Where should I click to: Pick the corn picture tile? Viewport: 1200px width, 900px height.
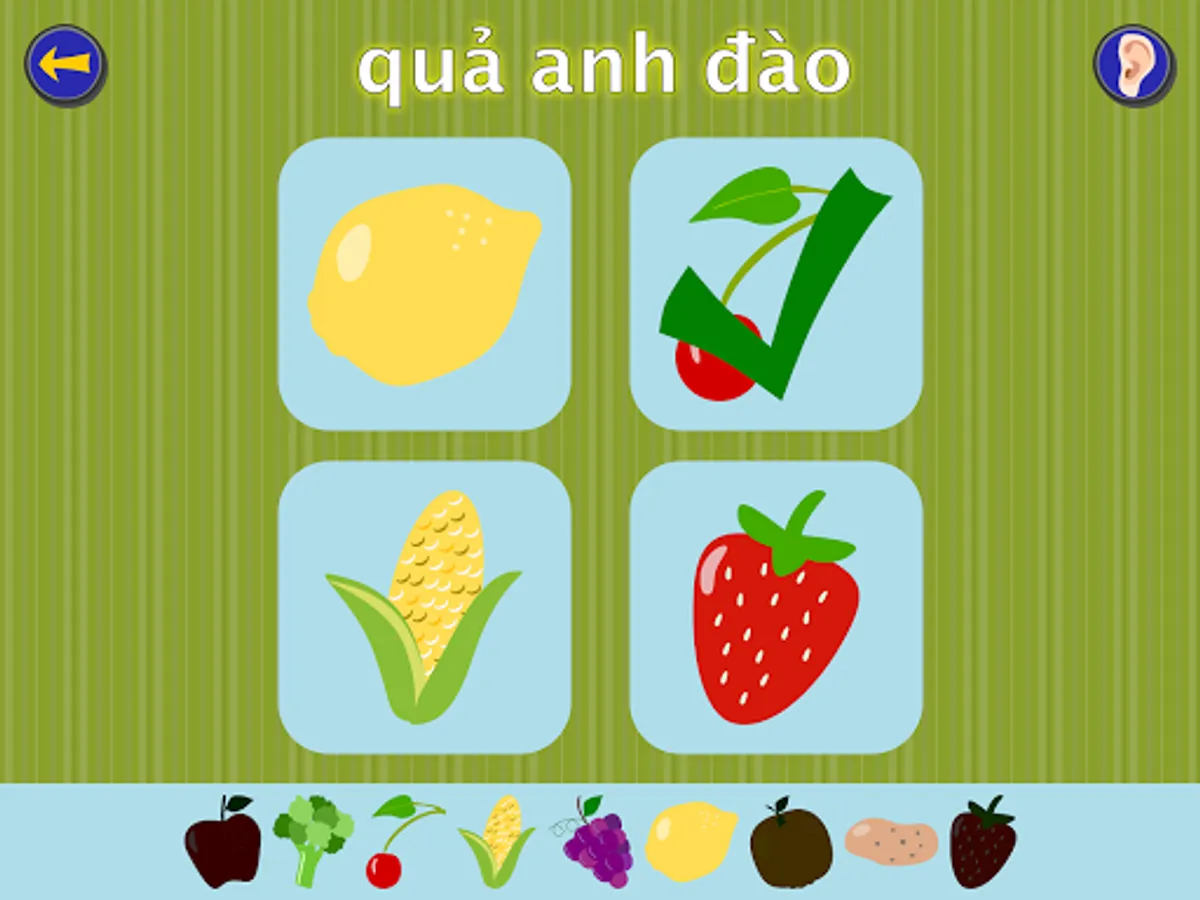tap(424, 607)
